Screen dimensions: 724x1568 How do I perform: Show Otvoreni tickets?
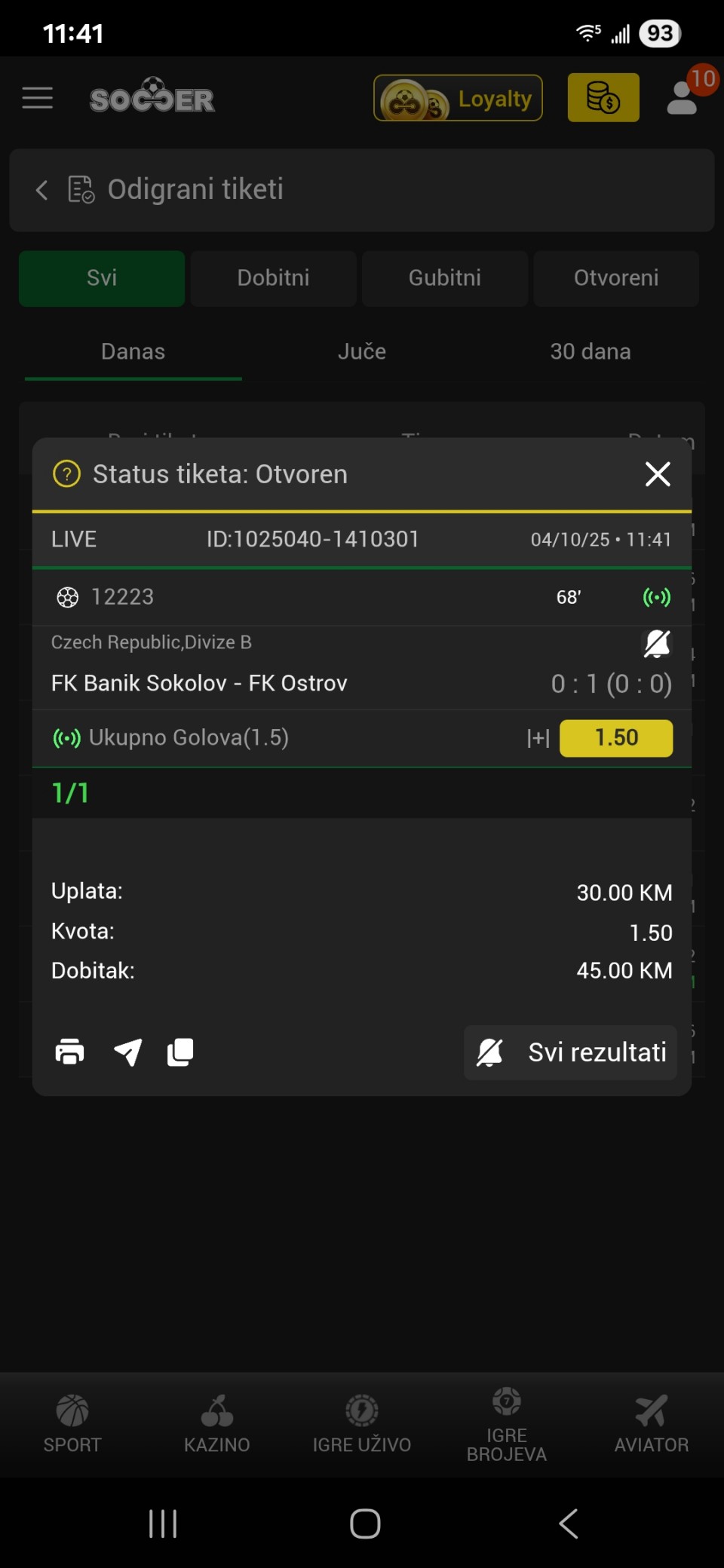[x=616, y=278]
